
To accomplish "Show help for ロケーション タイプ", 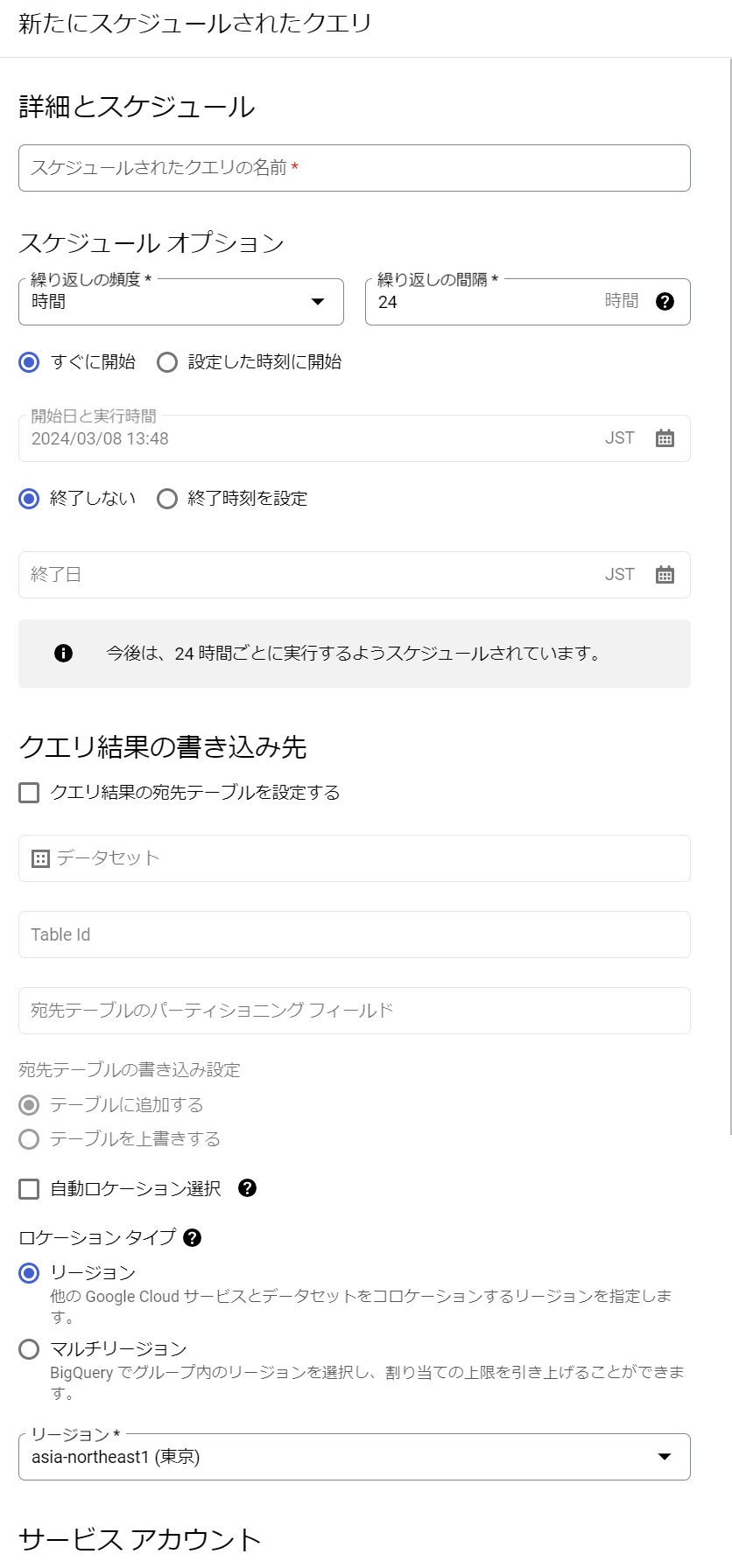I will pos(193,1237).
